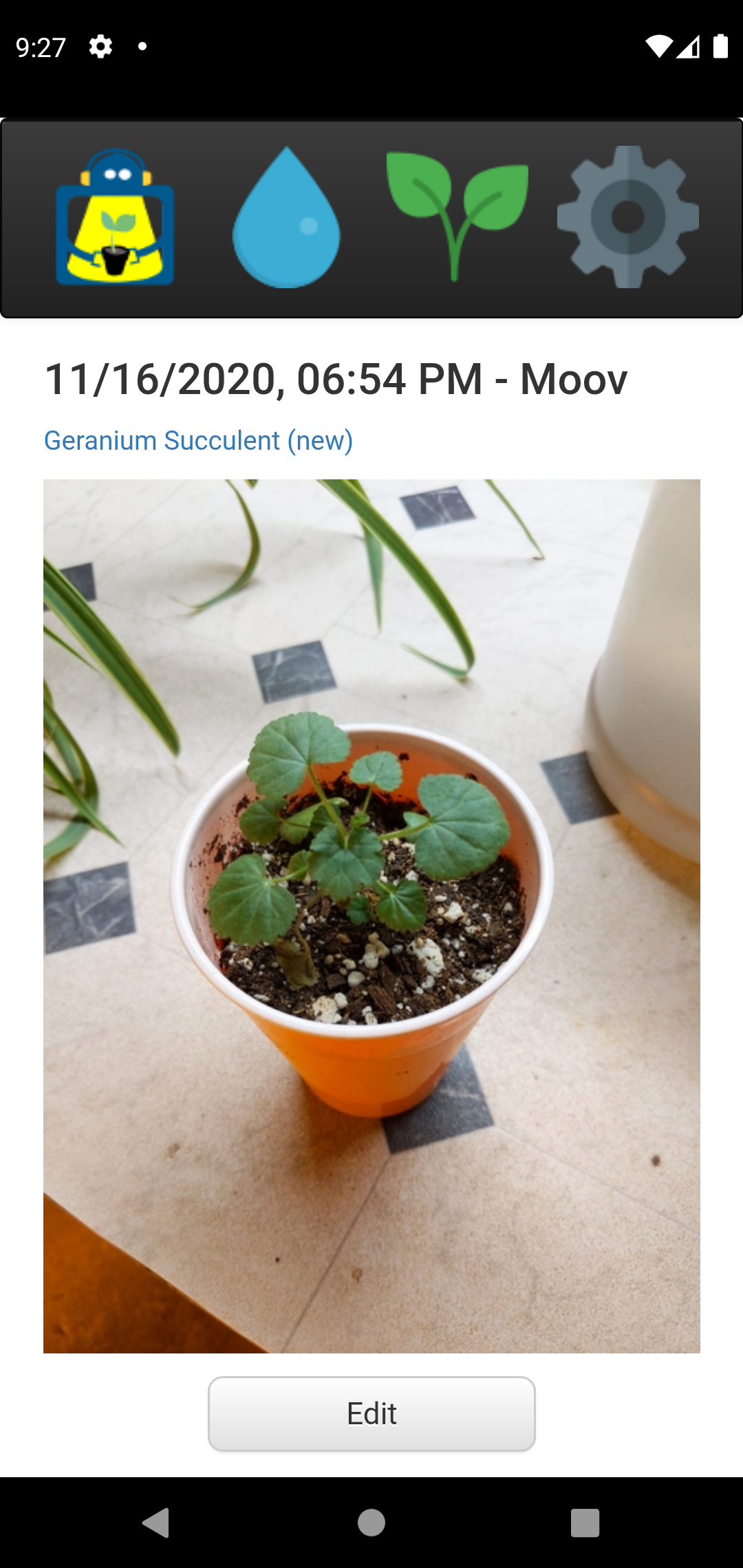Open the water droplet section

(x=286, y=217)
